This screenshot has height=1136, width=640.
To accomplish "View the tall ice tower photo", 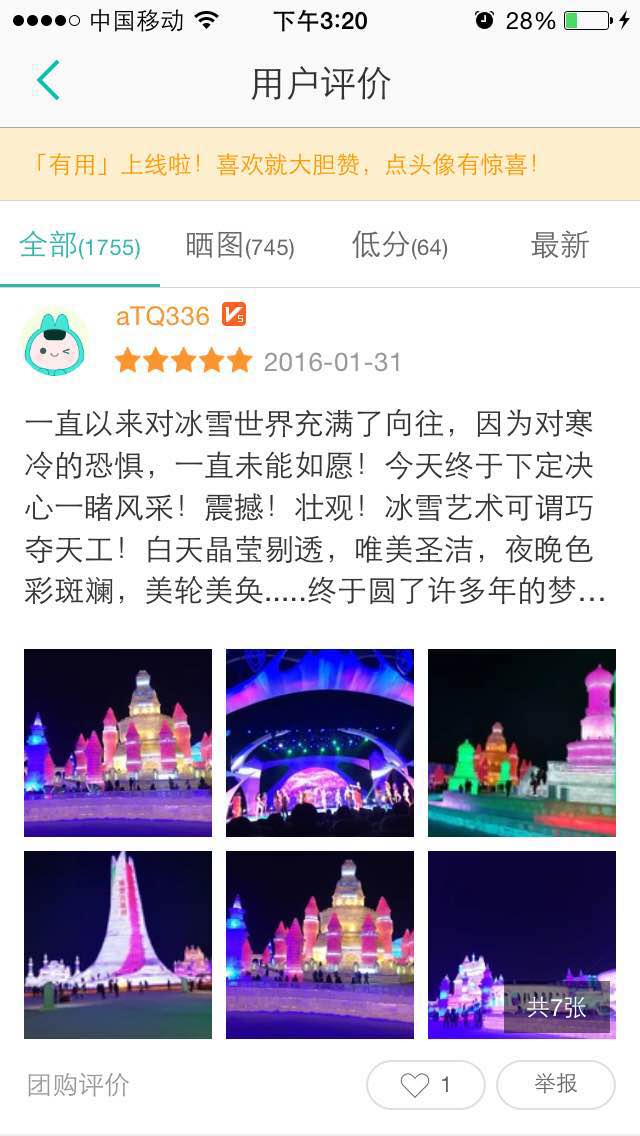I will click(118, 944).
